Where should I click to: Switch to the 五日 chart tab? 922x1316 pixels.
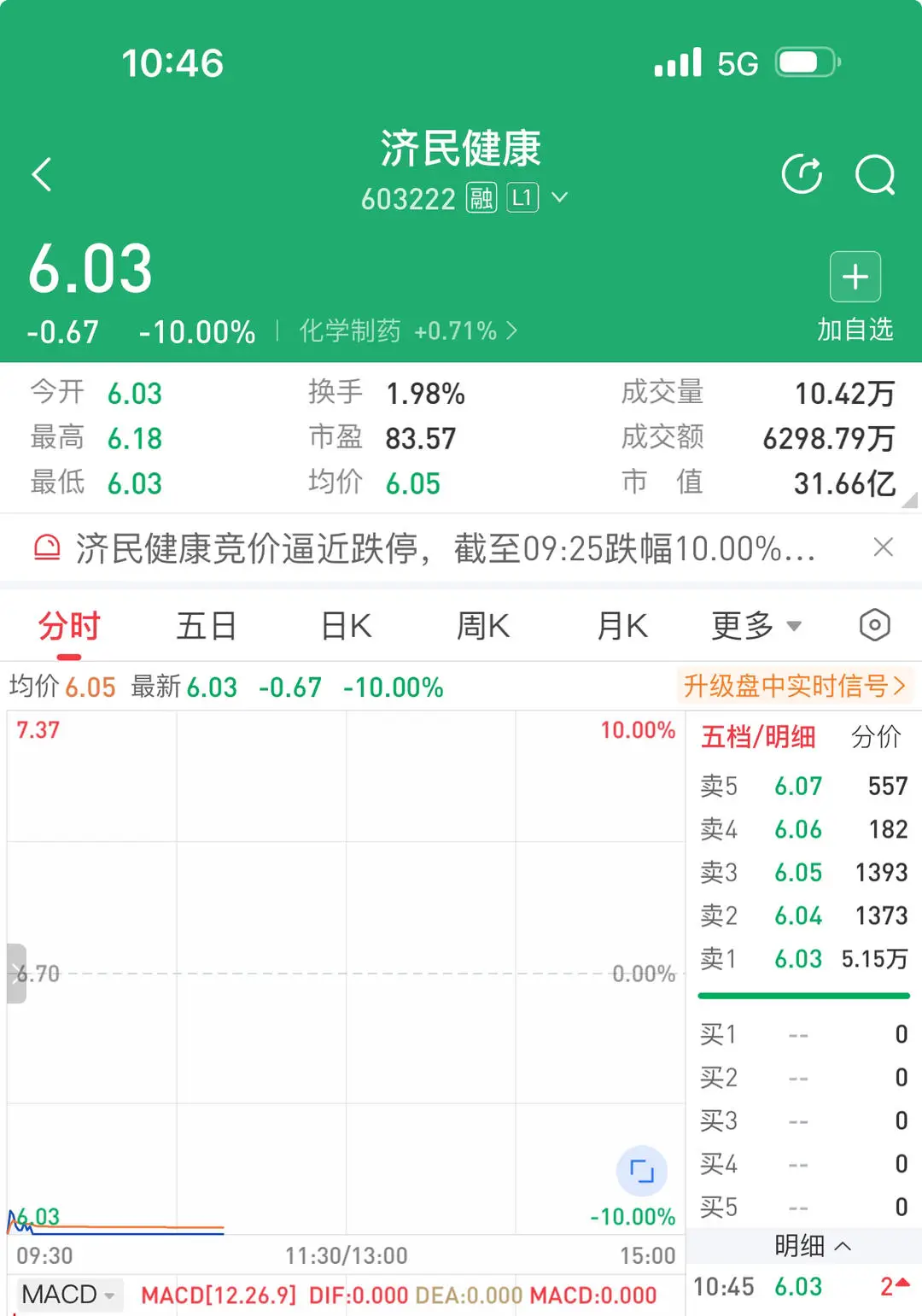(206, 626)
